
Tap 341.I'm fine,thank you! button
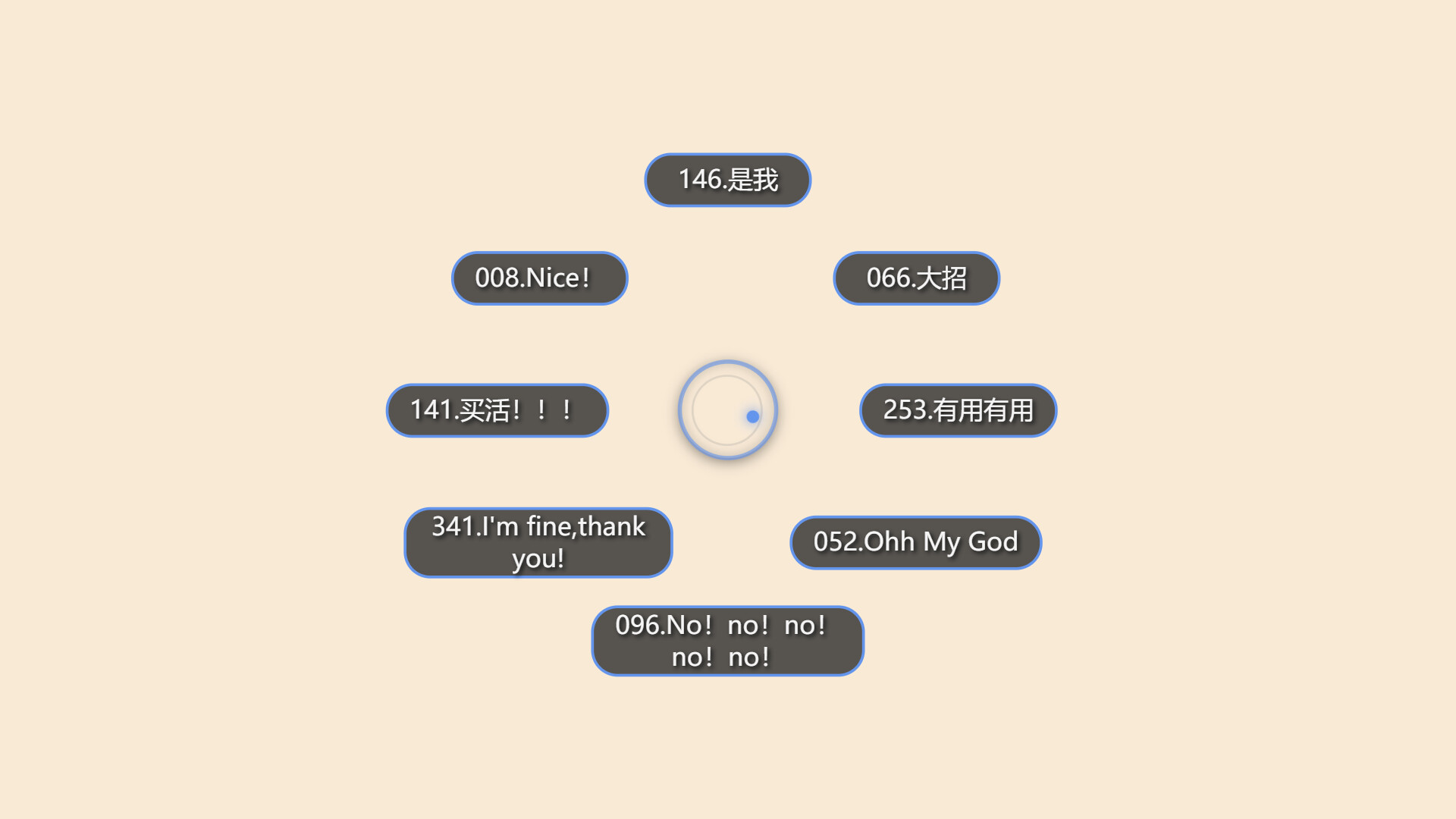click(538, 542)
